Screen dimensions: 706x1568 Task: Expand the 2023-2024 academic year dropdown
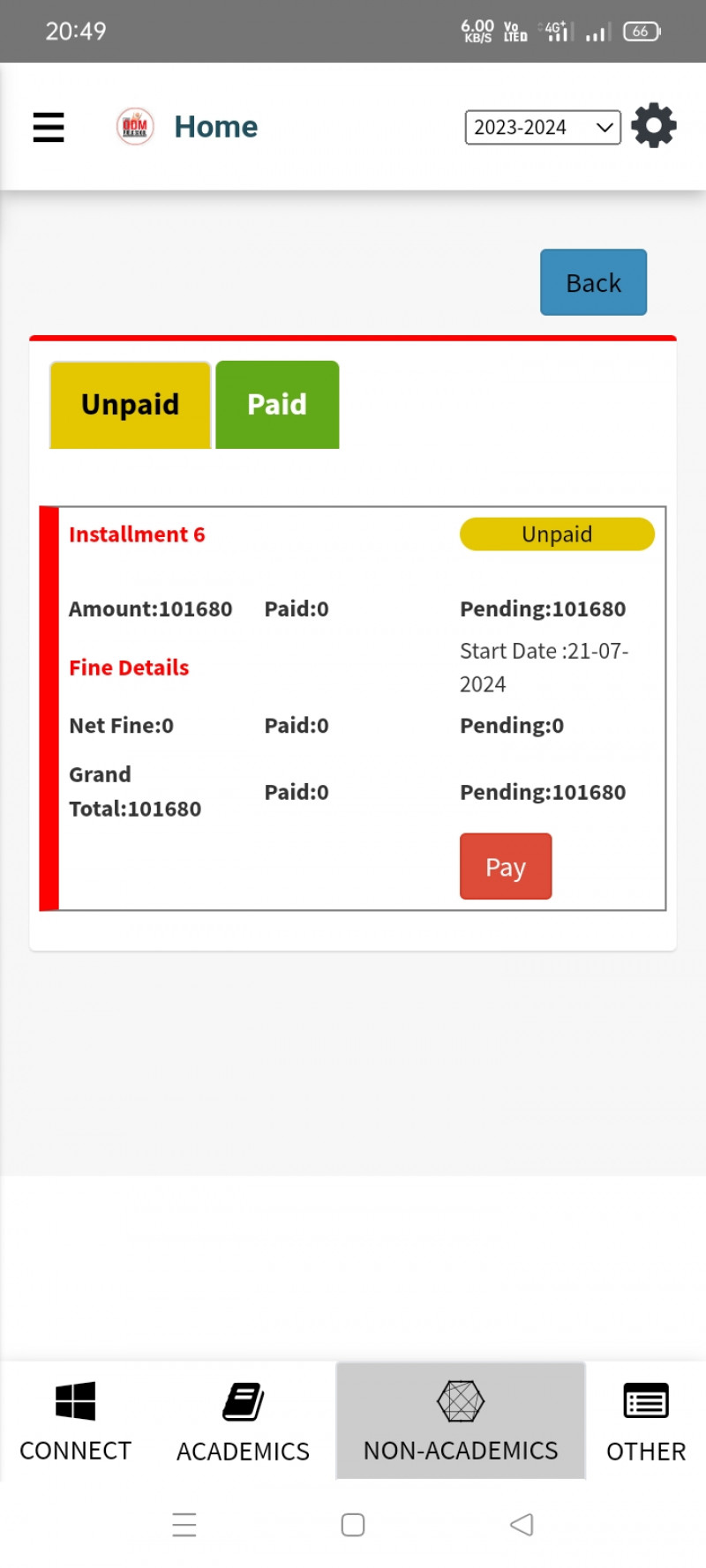[x=543, y=127]
